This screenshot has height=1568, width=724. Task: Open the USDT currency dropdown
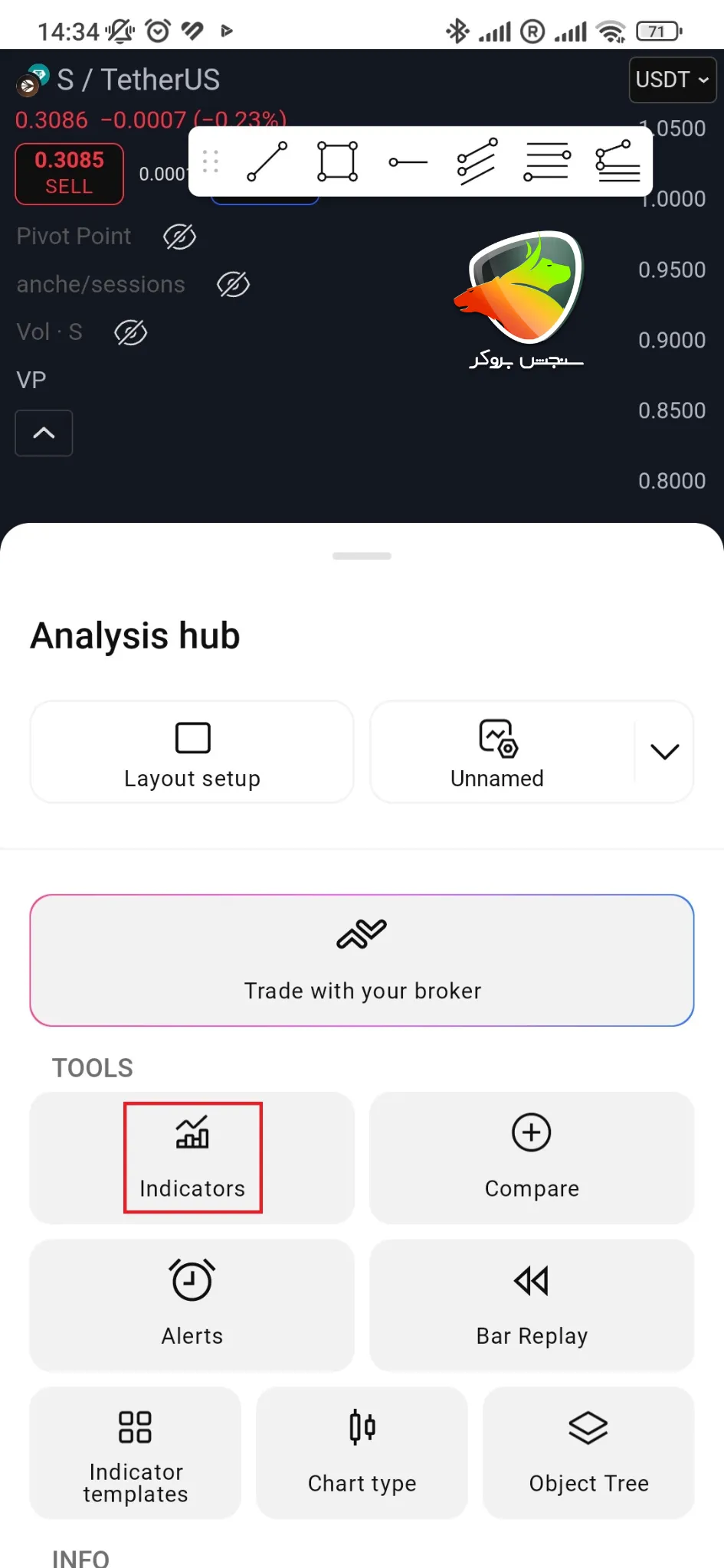(x=672, y=80)
